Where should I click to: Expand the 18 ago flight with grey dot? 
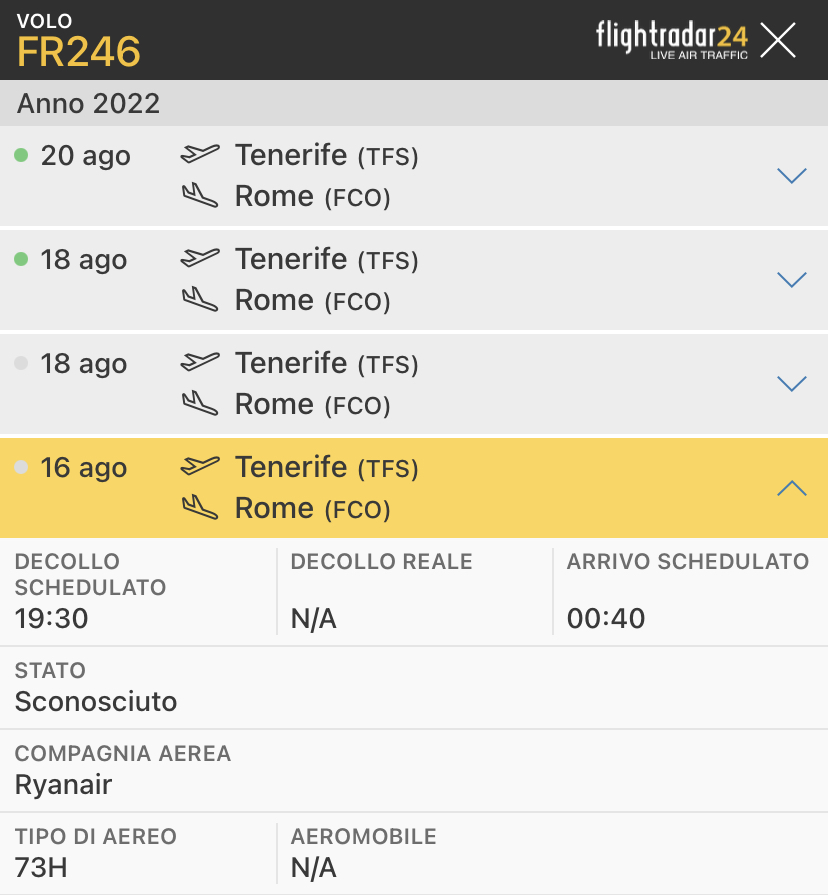[791, 384]
